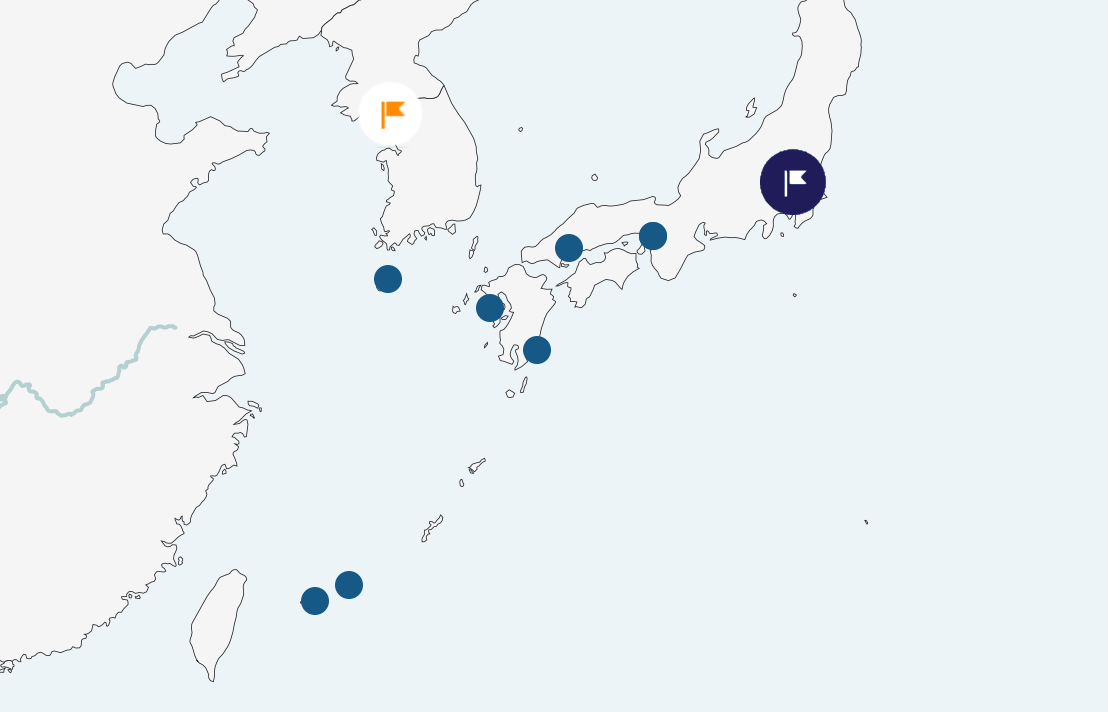The image size is (1108, 712).
Task: Tap the blue dot south of Korea
Action: (388, 279)
